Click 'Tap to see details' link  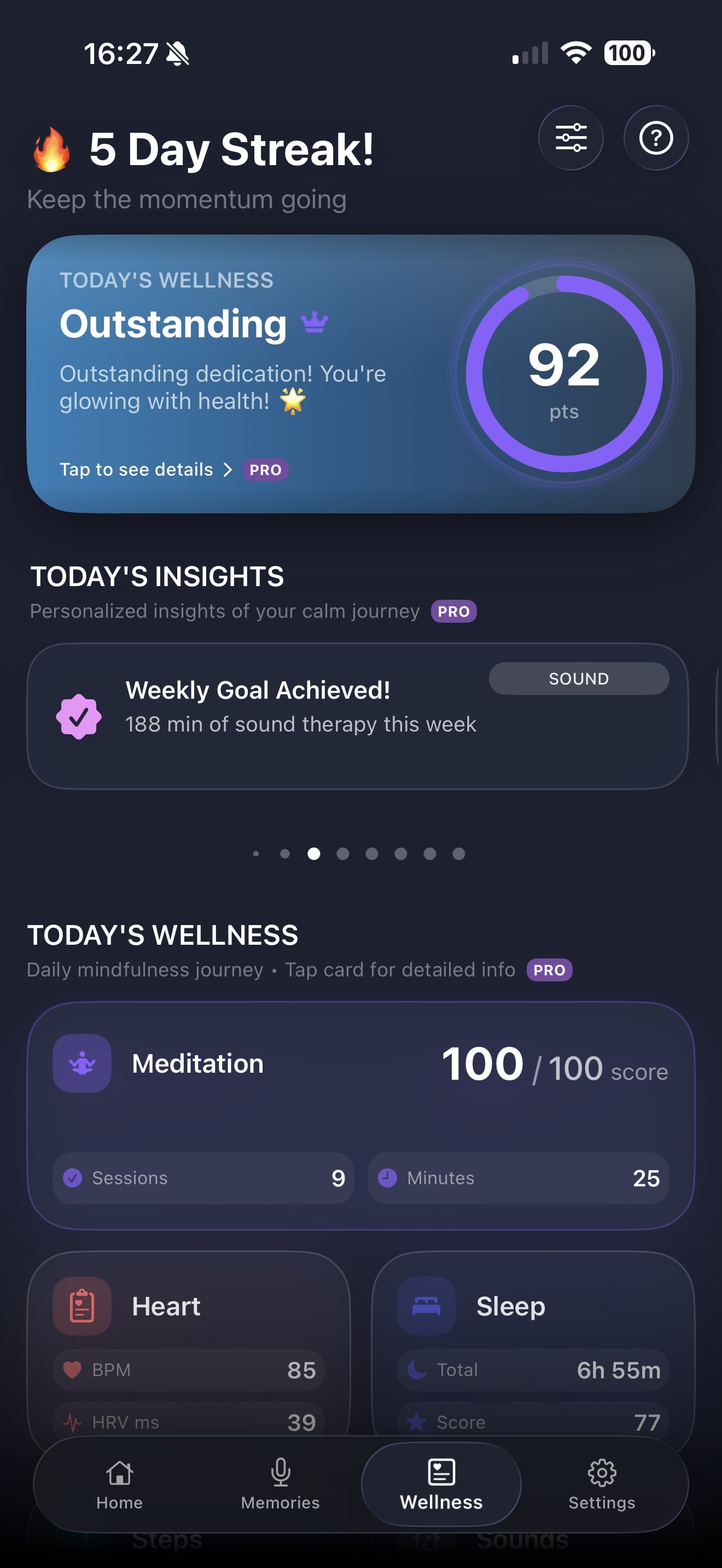(x=136, y=469)
